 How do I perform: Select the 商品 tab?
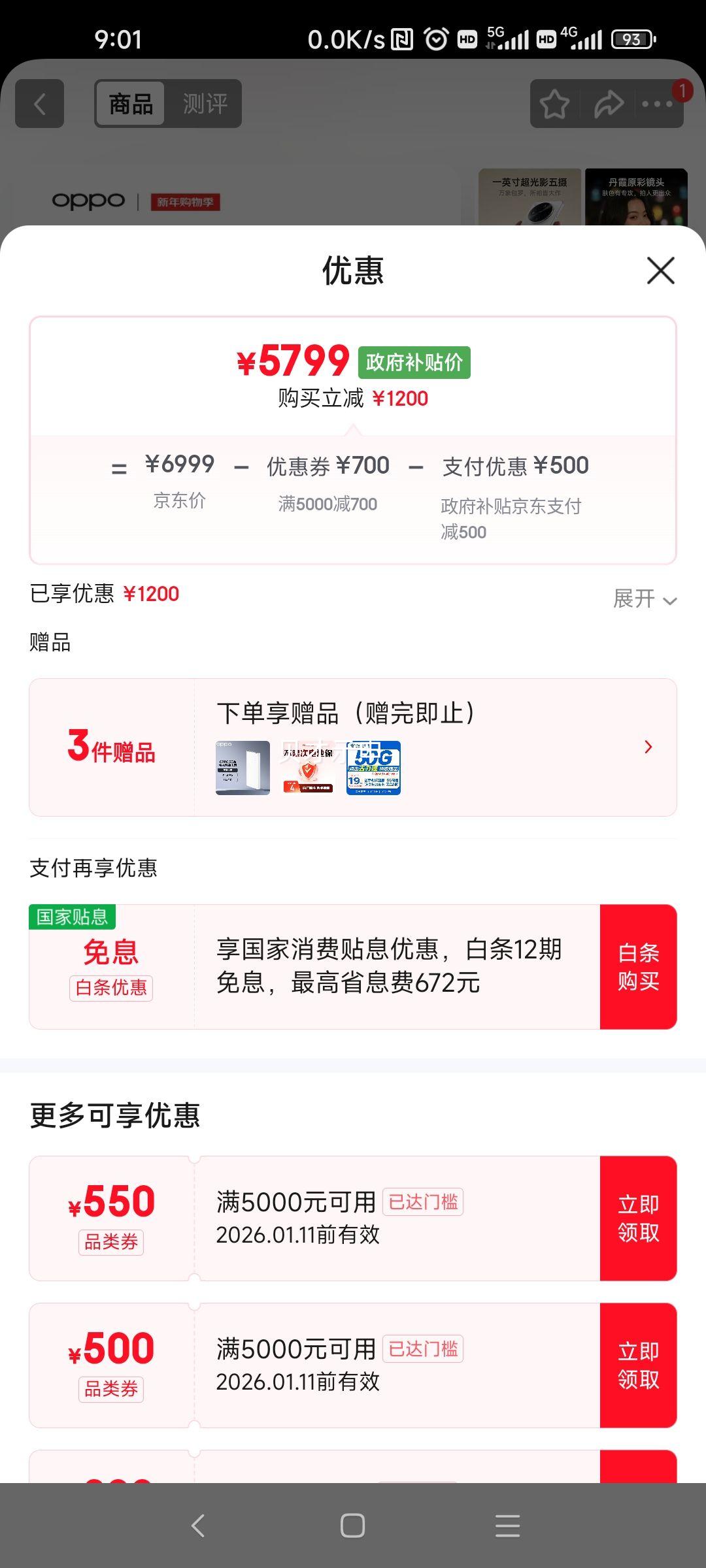coord(128,103)
